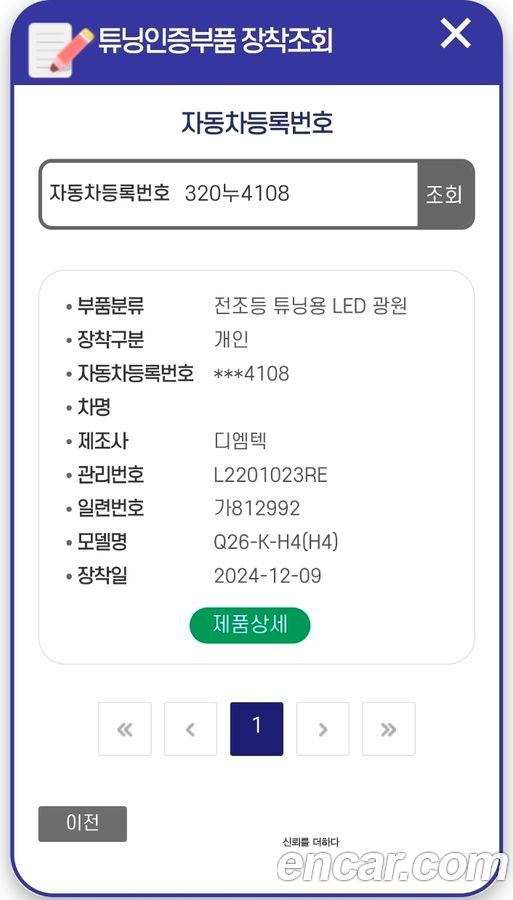The width and height of the screenshot is (513, 900).
Task: Tap the 이전 button to go back
Action: pos(83,824)
